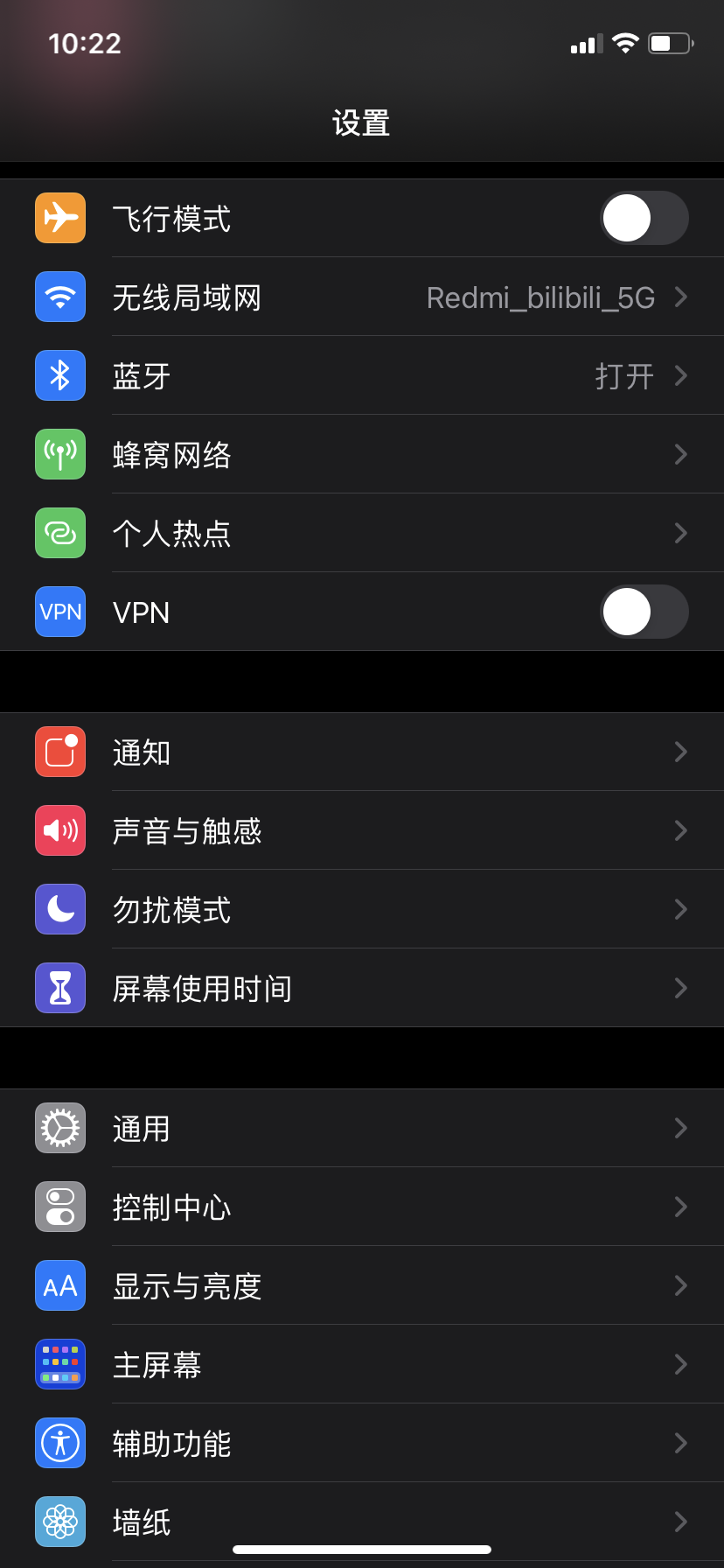Expand 墙纸 settings with its chevron
724x1568 pixels.
pyautogui.click(x=680, y=1522)
